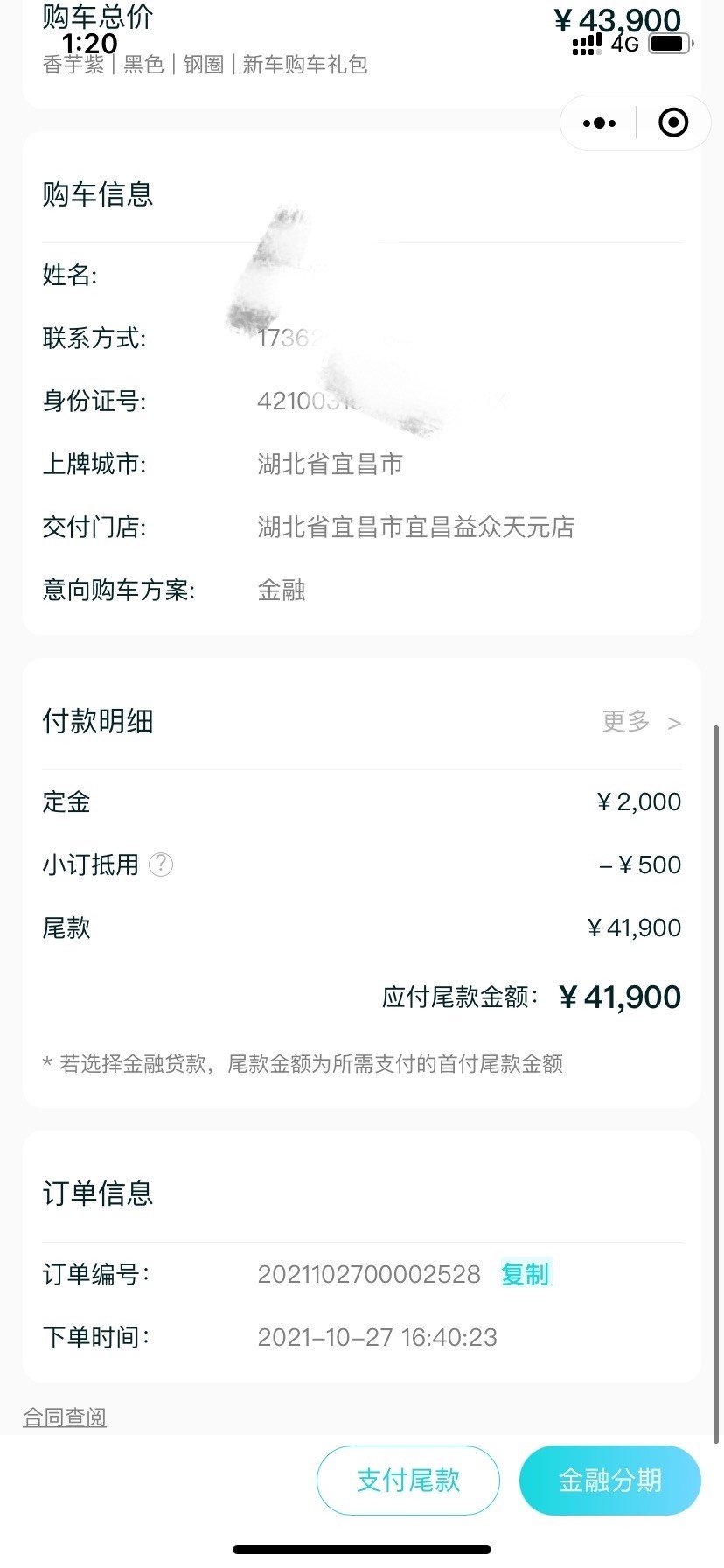Copy the order number with 复制

pos(525,1274)
